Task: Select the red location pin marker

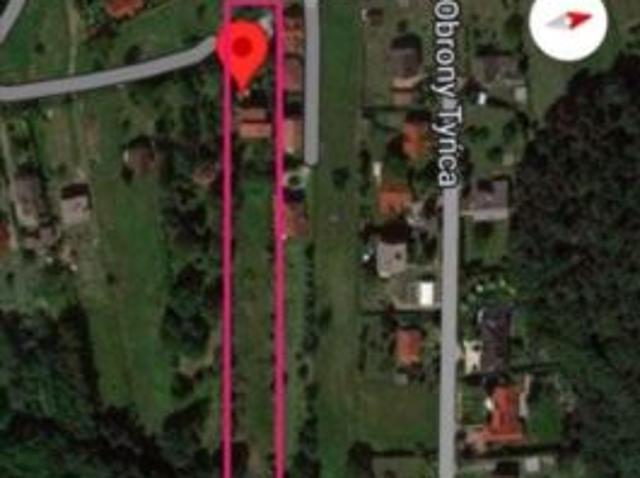Action: (243, 49)
